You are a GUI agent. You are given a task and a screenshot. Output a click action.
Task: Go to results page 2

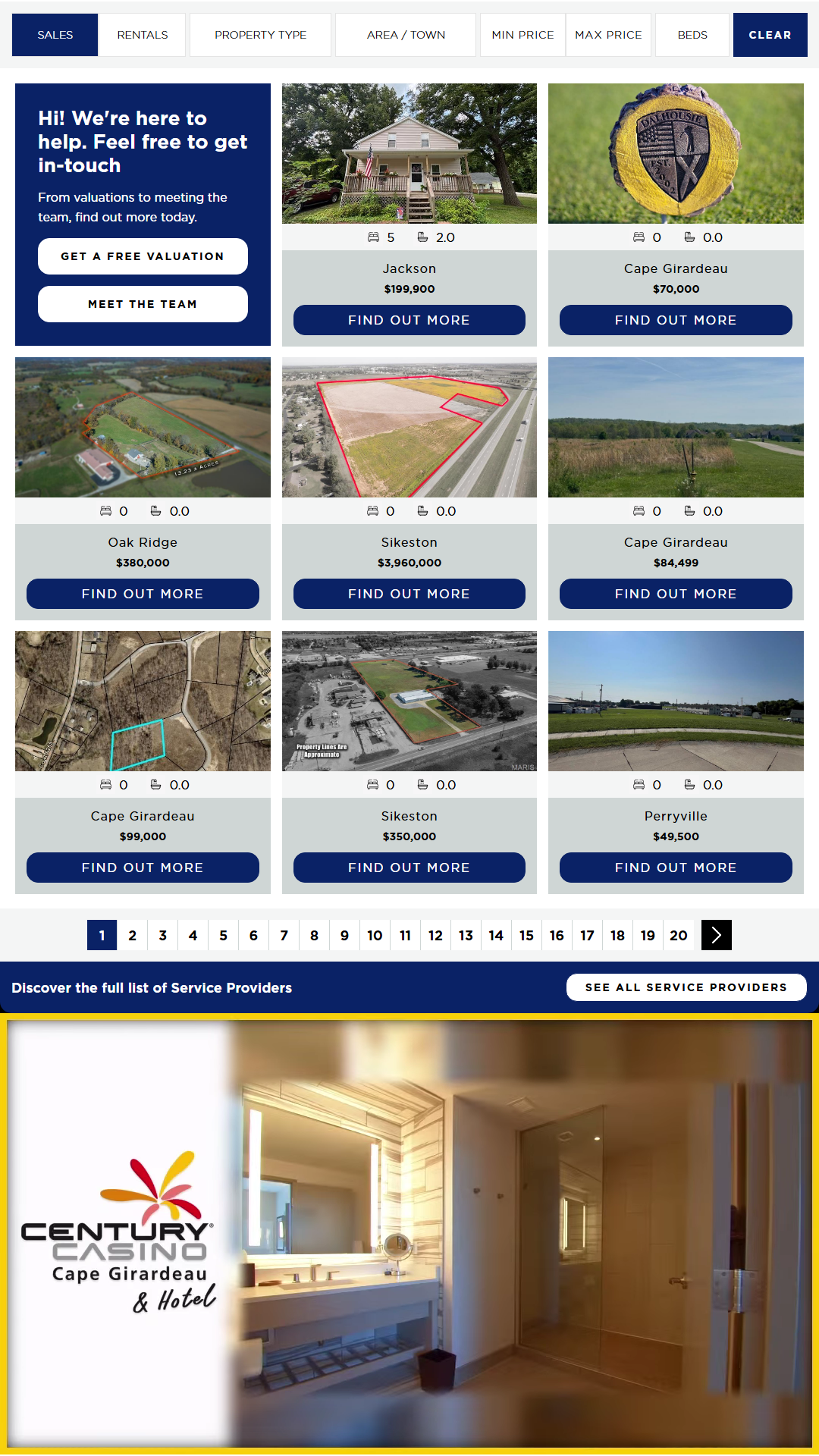133,935
